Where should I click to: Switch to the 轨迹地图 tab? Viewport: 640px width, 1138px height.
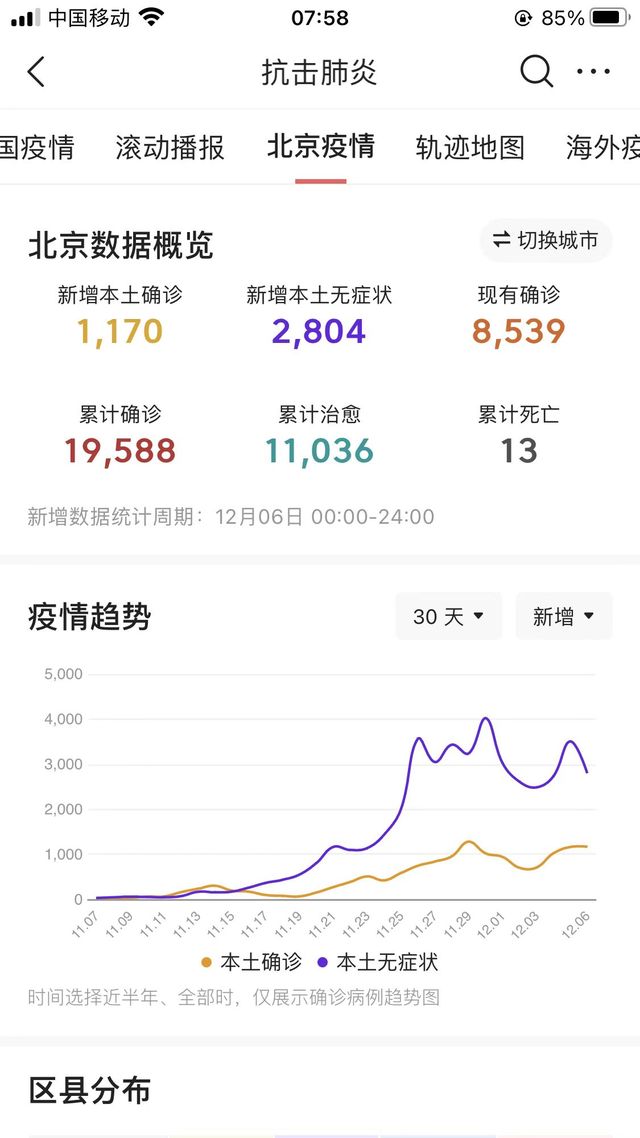pos(470,148)
